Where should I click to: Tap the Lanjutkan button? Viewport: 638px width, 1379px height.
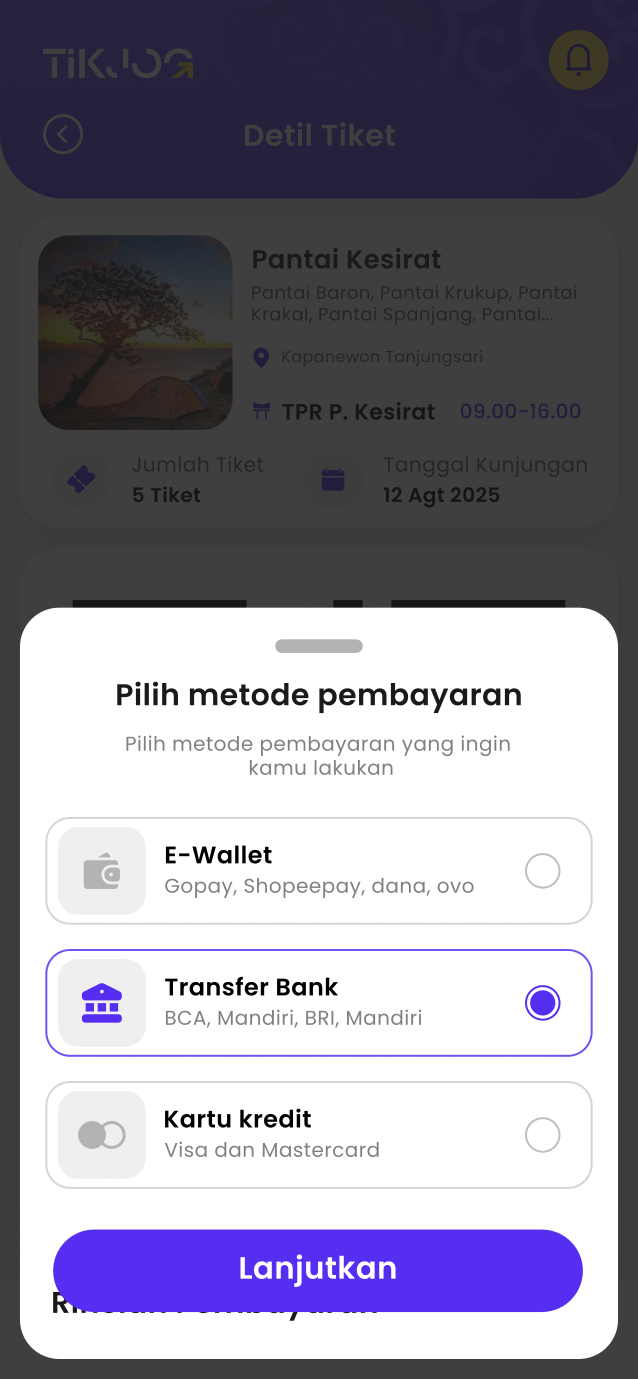click(x=318, y=1269)
